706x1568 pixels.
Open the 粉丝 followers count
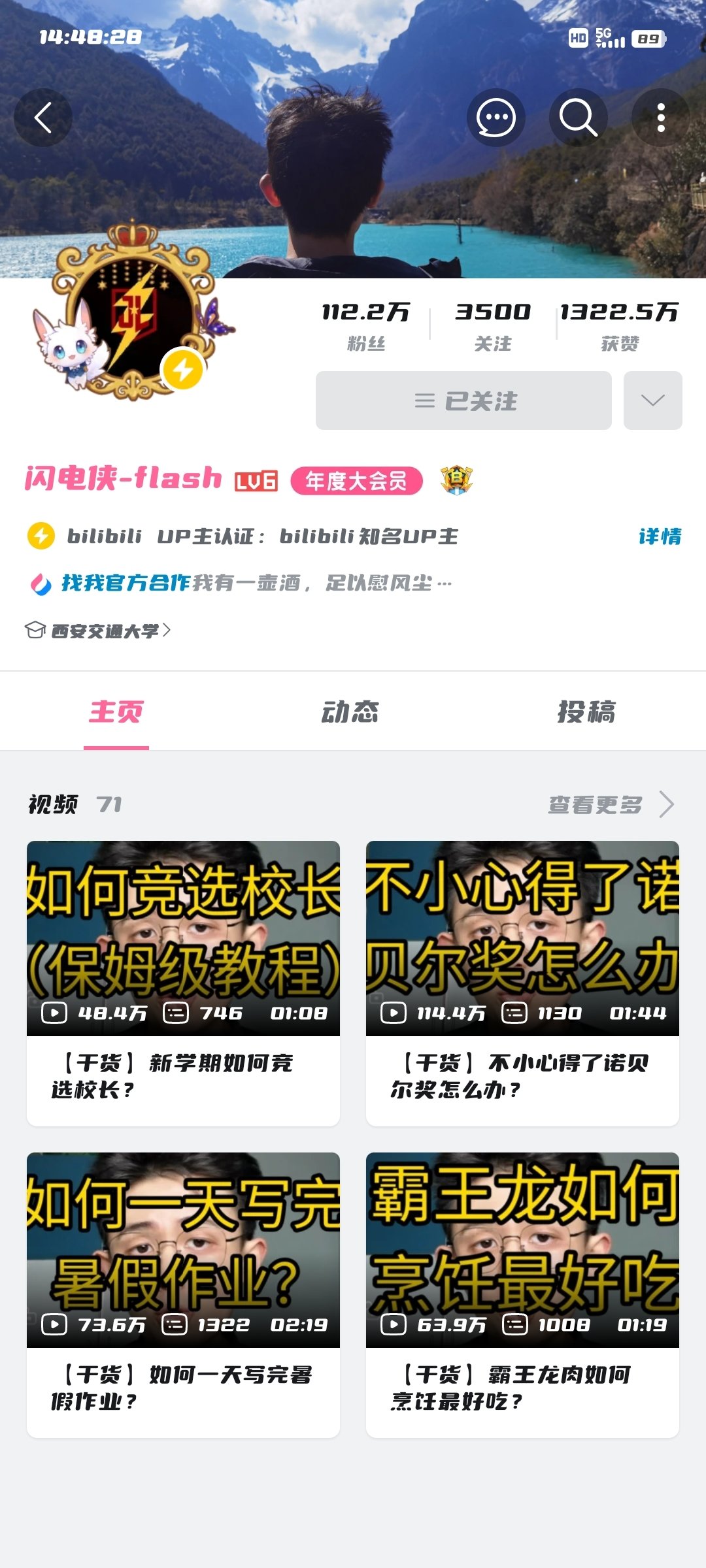(366, 325)
